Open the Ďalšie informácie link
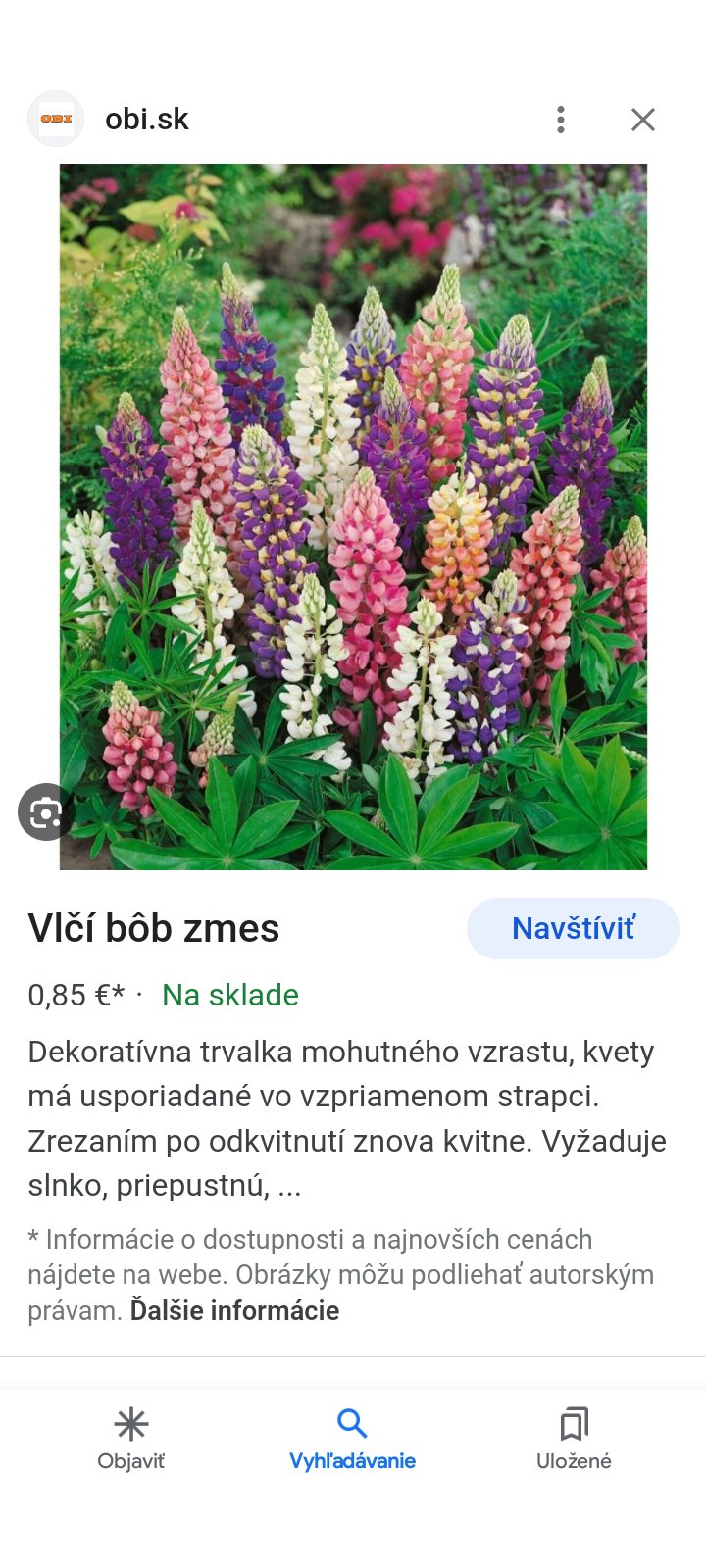 234,1310
